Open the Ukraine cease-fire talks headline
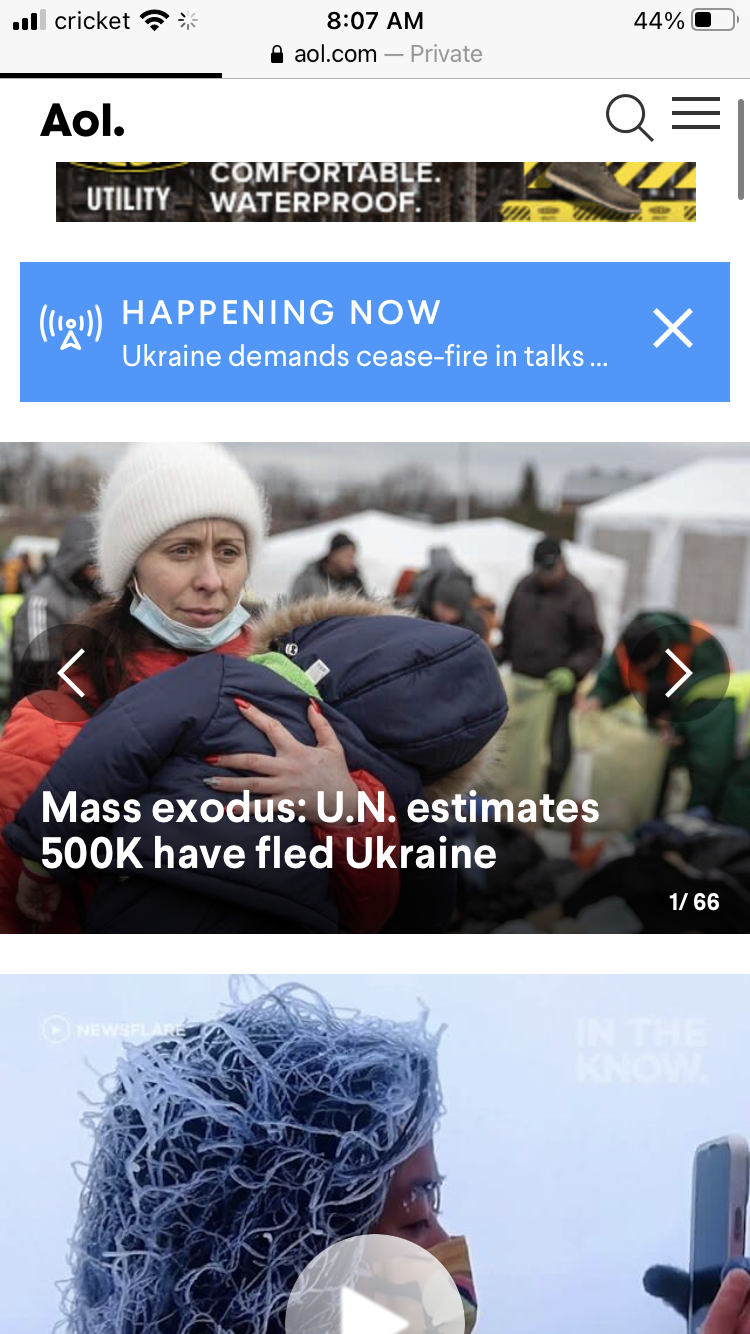The image size is (750, 1334). [x=364, y=356]
